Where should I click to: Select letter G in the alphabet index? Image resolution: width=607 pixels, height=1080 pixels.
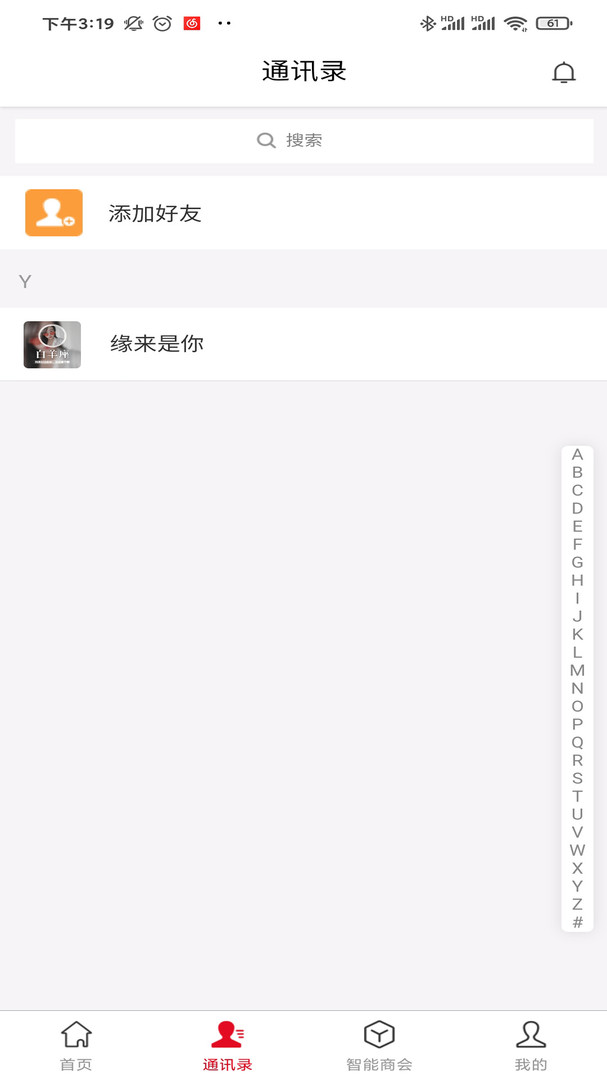pyautogui.click(x=577, y=563)
